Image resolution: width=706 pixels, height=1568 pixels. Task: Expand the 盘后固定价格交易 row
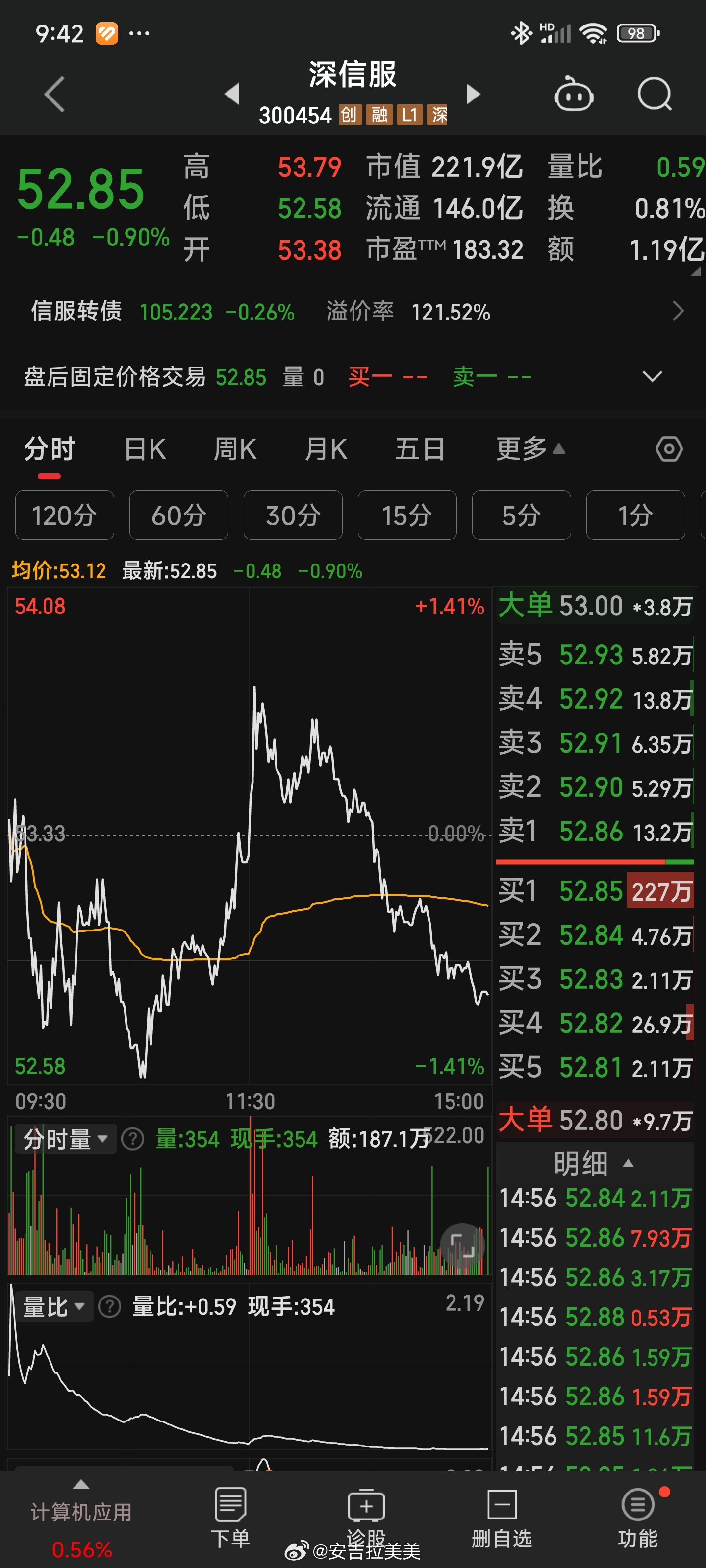pos(652,377)
